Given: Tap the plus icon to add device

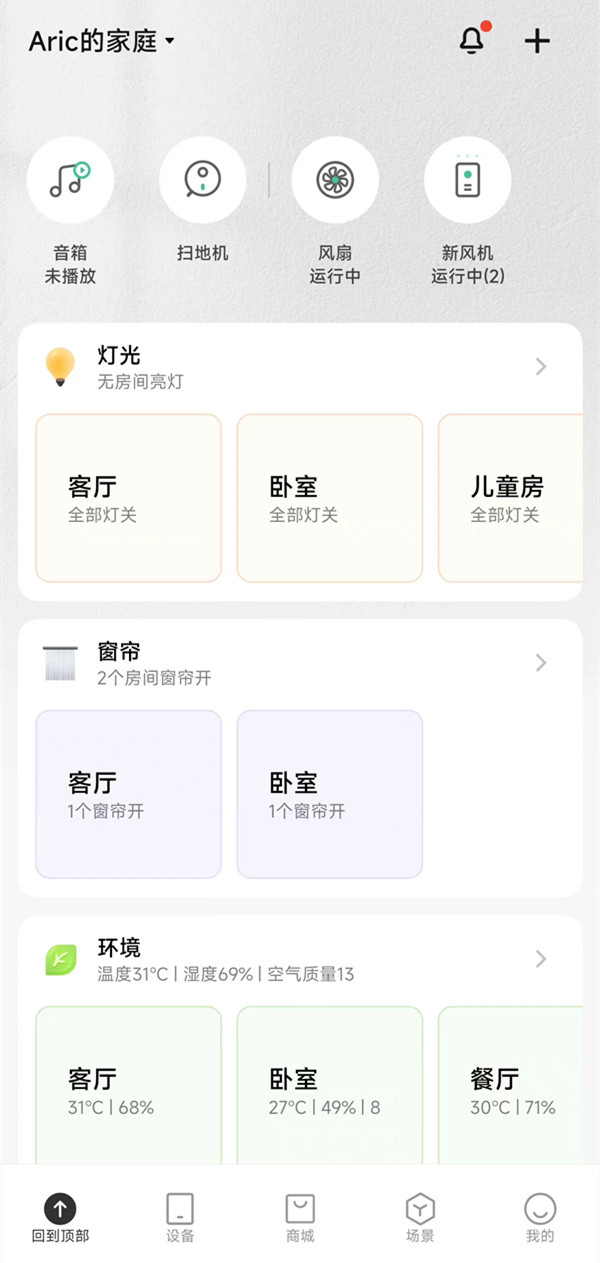Looking at the screenshot, I should click(x=537, y=41).
